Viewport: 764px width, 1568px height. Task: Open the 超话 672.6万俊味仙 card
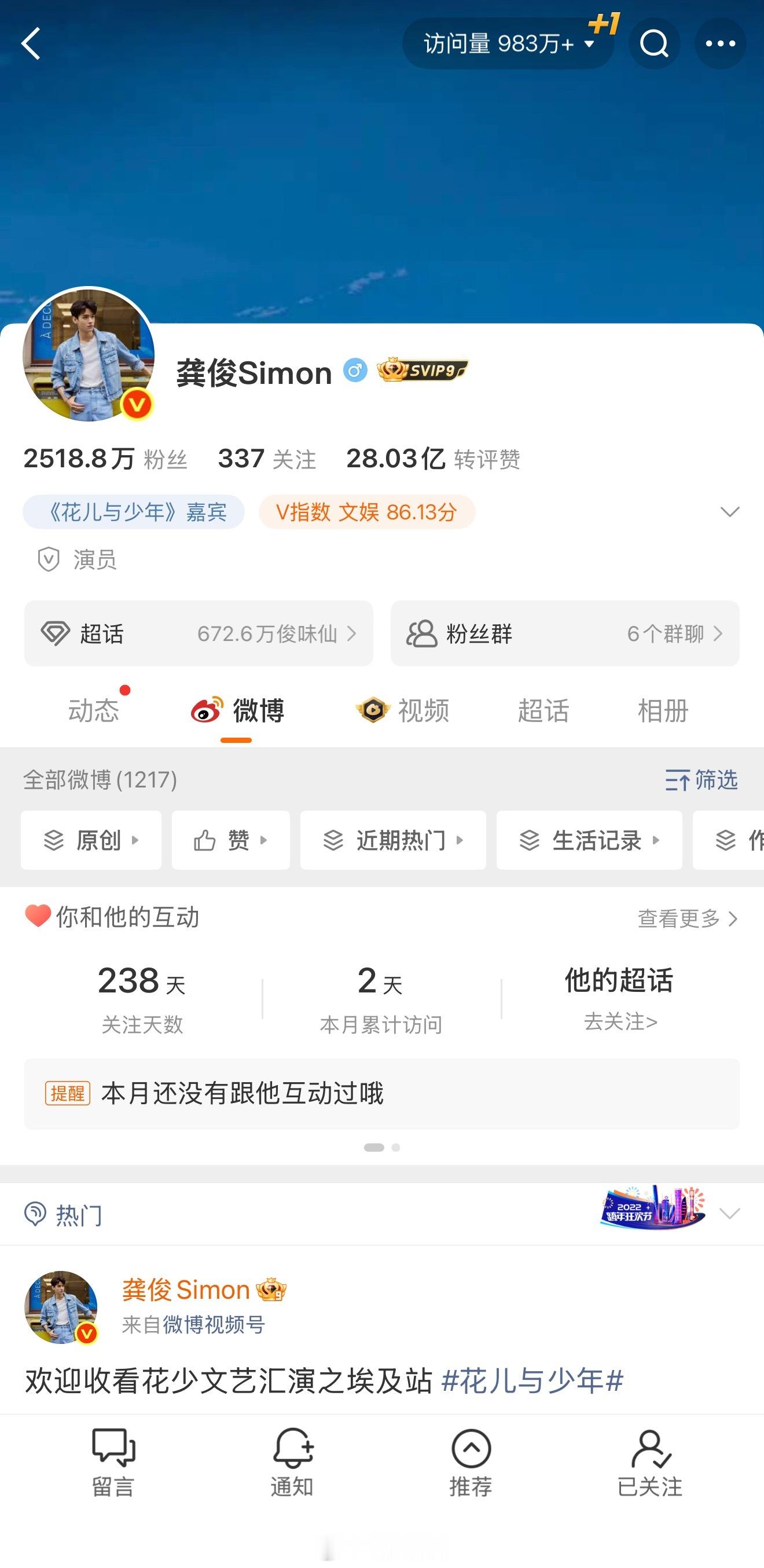coord(199,633)
